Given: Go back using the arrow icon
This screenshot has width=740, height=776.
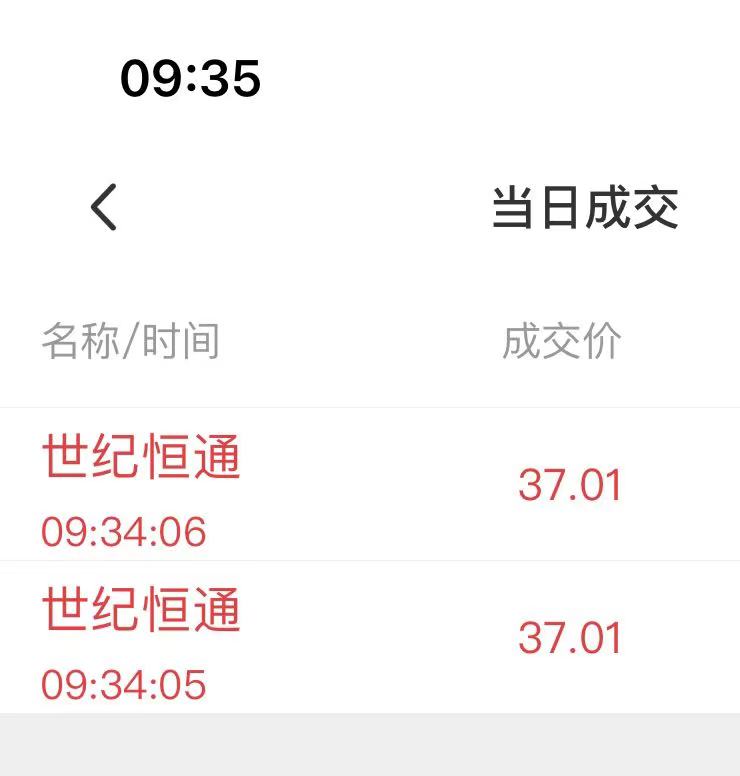Looking at the screenshot, I should (x=104, y=207).
